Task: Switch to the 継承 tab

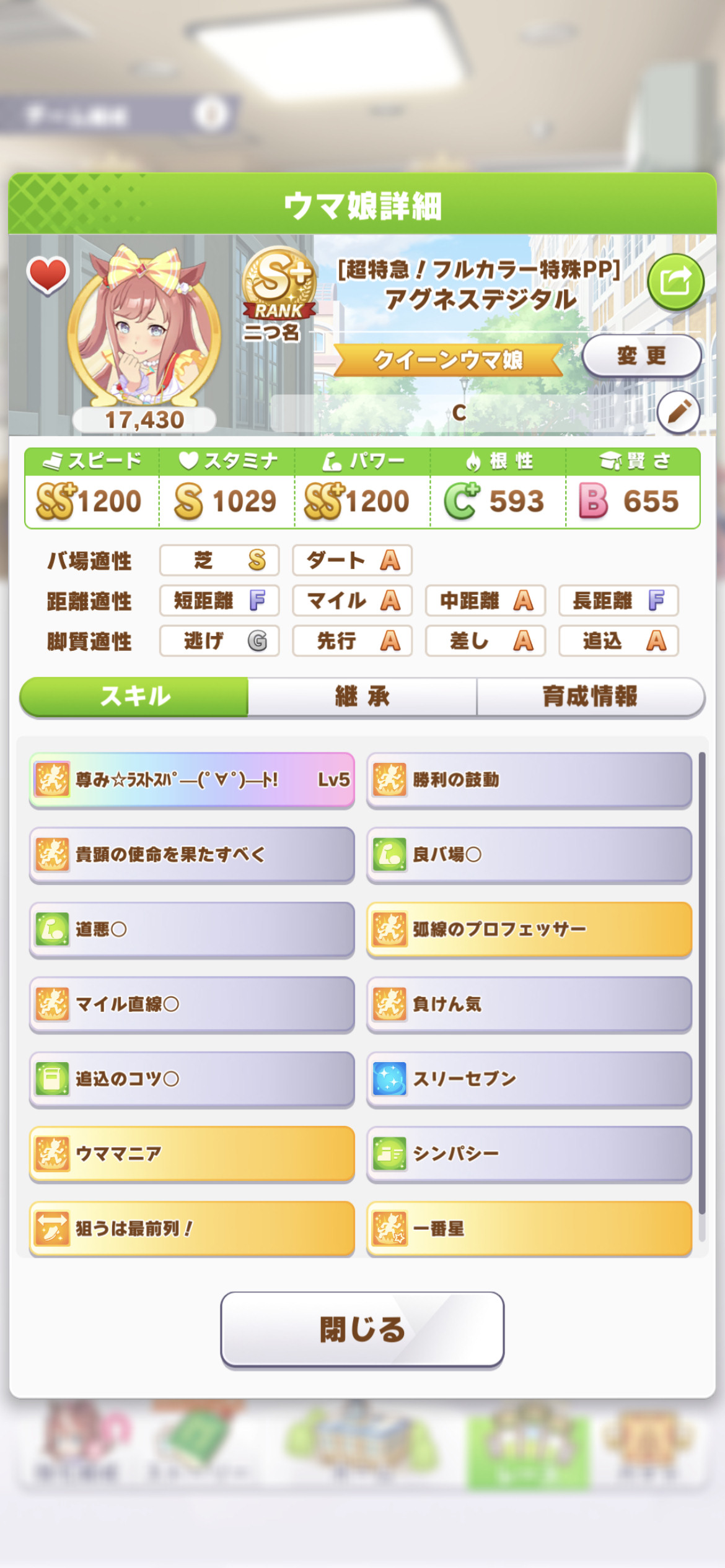Action: tap(362, 697)
